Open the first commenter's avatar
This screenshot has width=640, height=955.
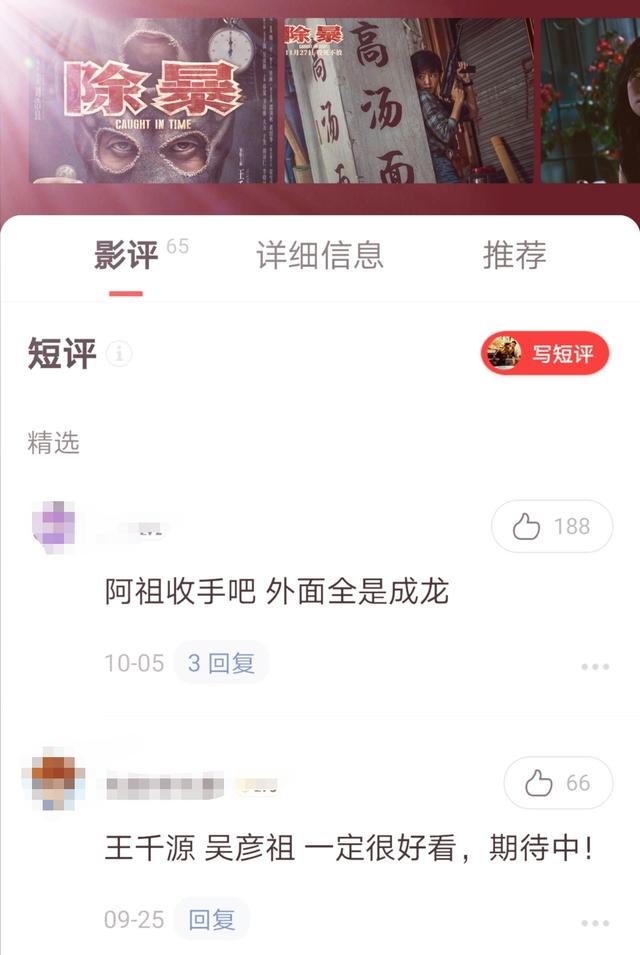(57, 525)
